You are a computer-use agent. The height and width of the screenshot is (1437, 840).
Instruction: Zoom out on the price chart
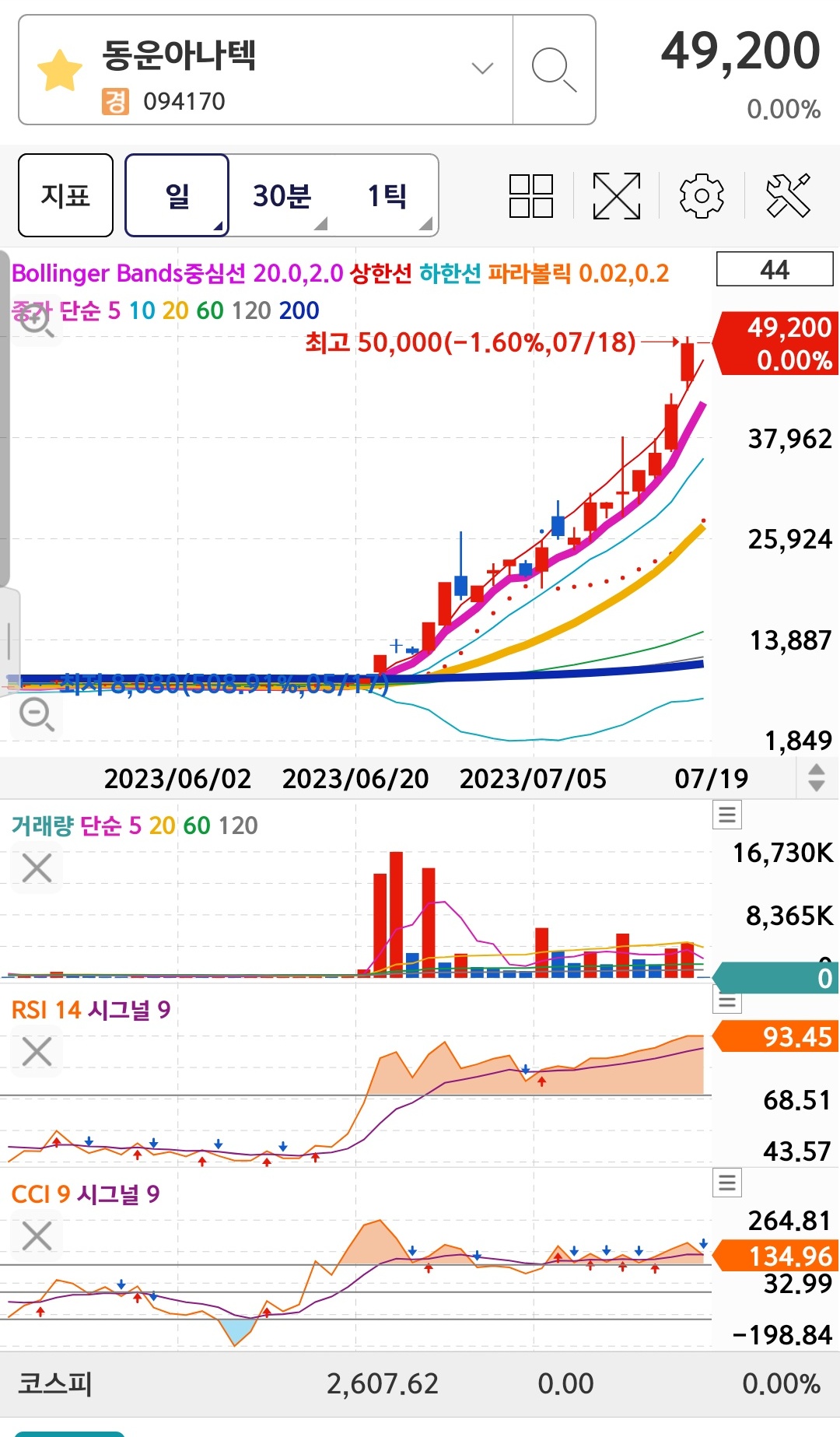point(37,714)
